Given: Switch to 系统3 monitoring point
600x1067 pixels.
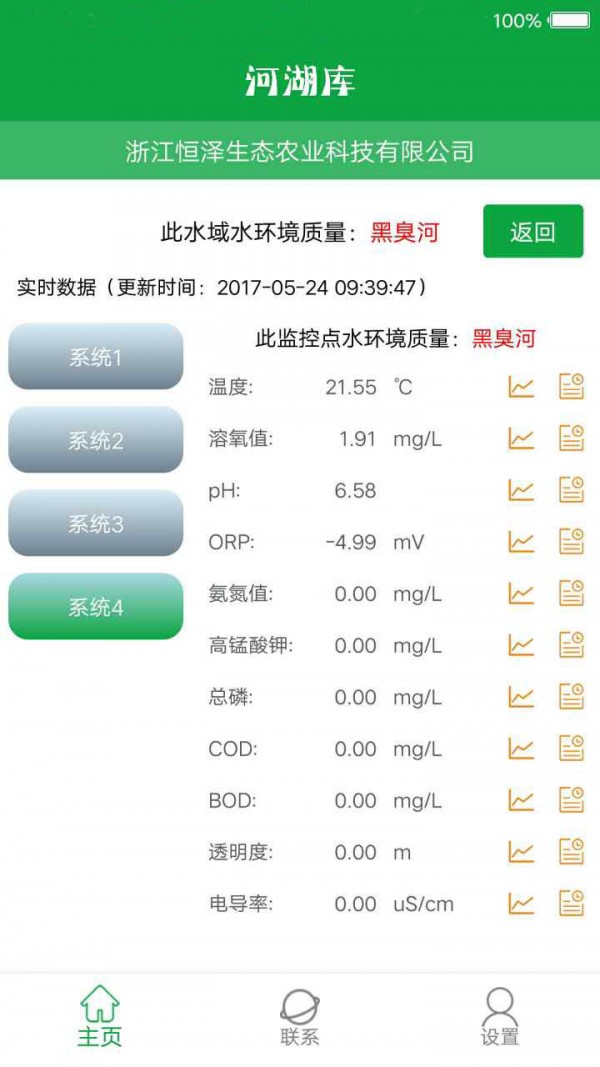Looking at the screenshot, I should pos(96,523).
